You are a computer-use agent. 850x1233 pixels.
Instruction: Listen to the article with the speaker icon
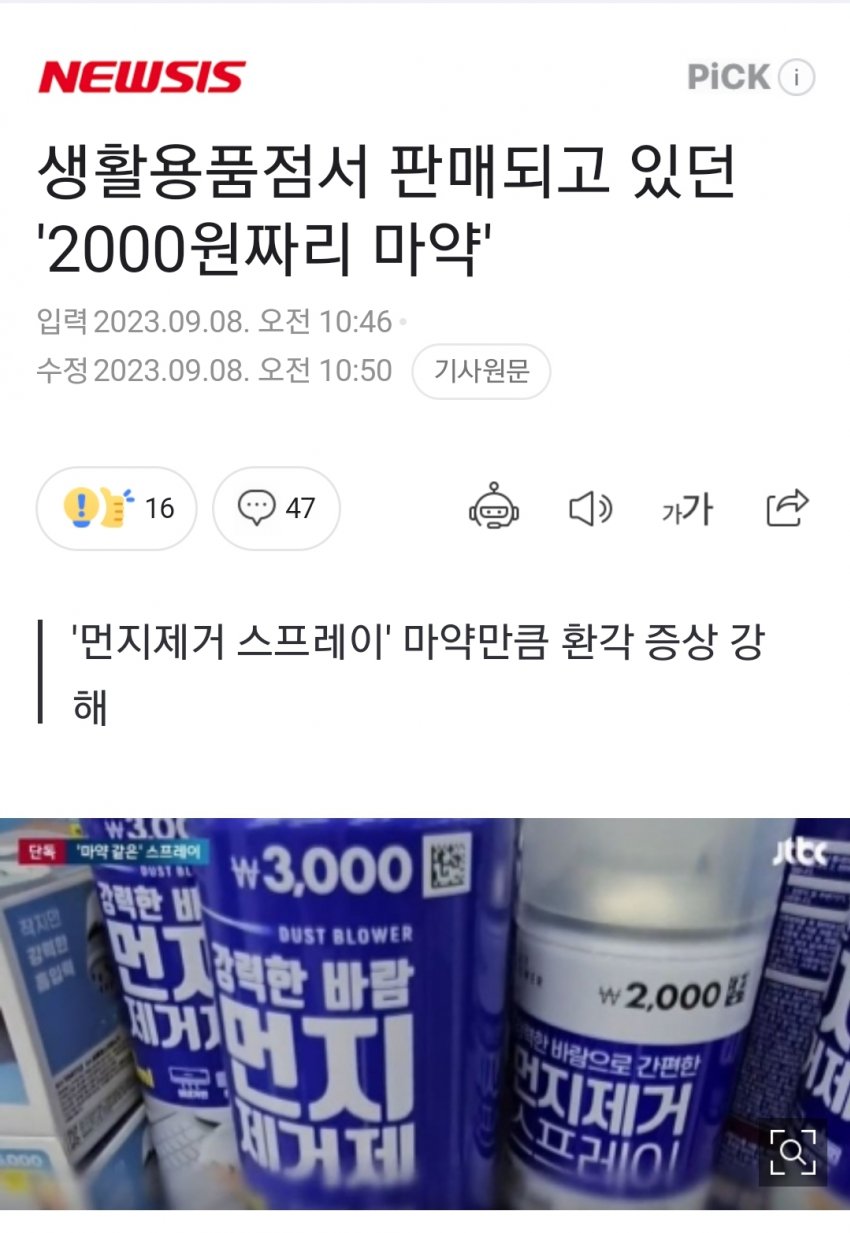point(590,509)
